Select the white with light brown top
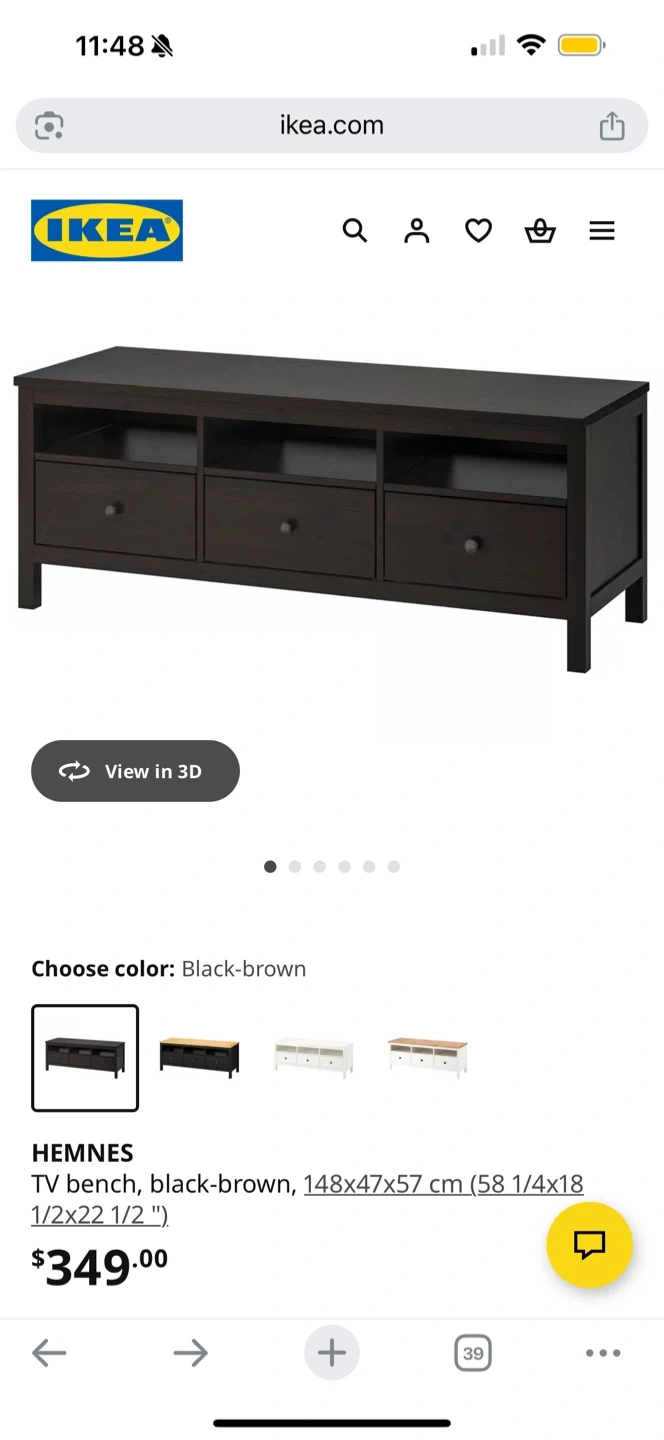Screen dimensions: 664x1440 coord(428,1057)
